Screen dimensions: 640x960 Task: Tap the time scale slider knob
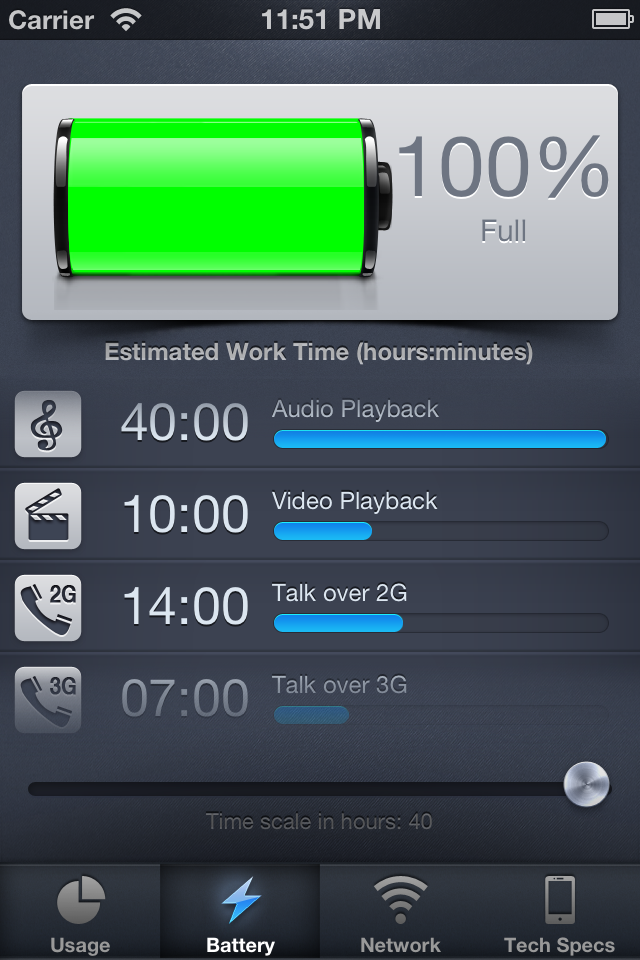pos(586,784)
